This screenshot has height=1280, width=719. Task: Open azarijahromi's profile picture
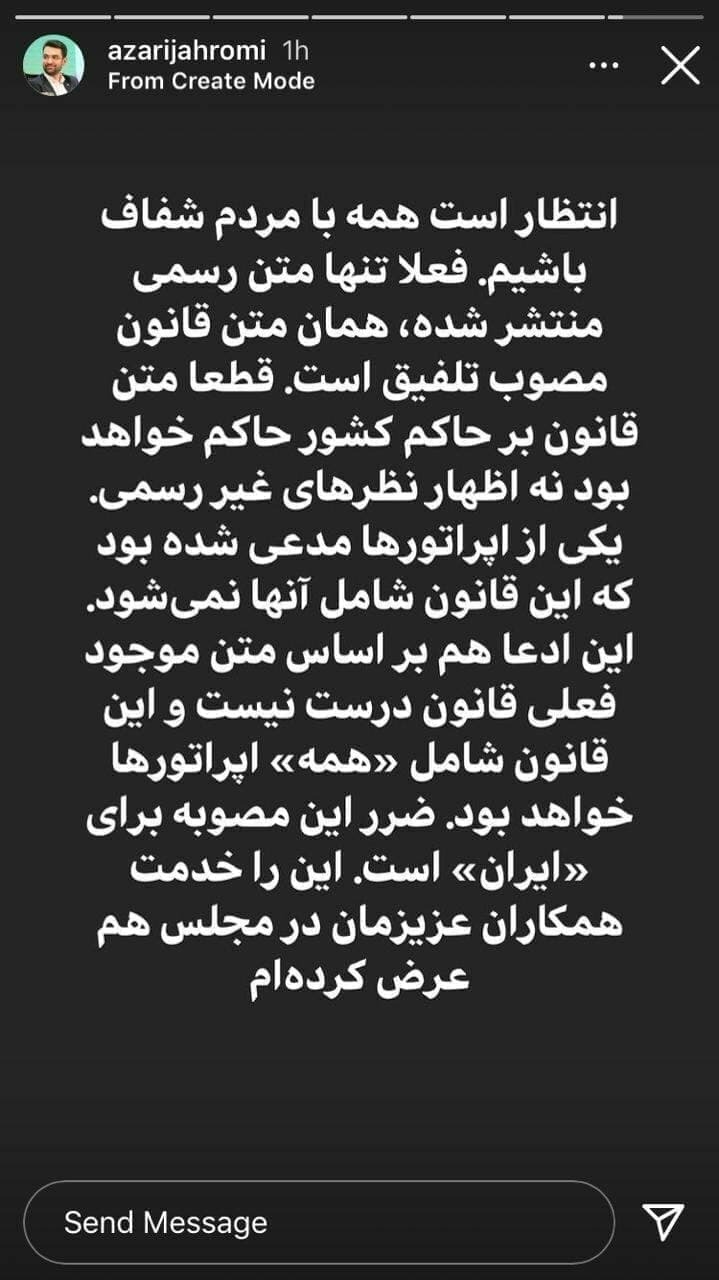(x=53, y=66)
